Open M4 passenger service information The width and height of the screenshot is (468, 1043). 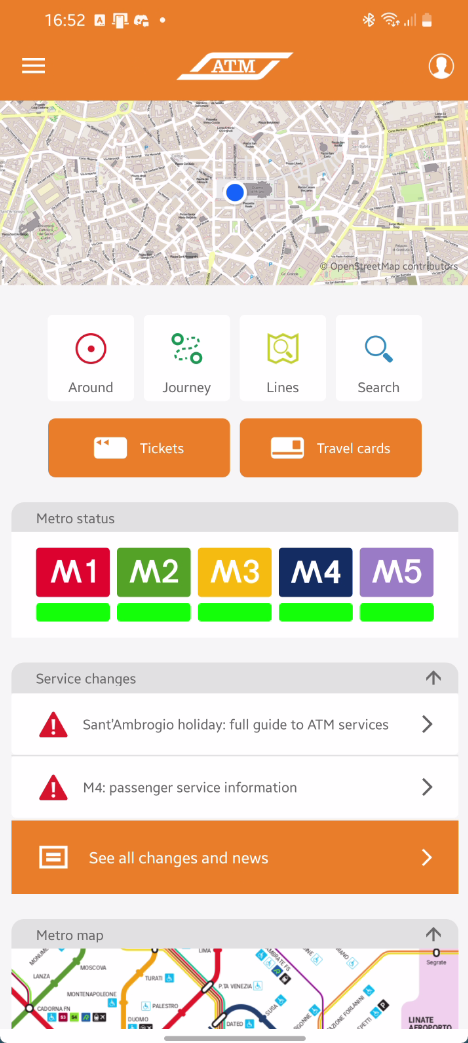point(235,788)
